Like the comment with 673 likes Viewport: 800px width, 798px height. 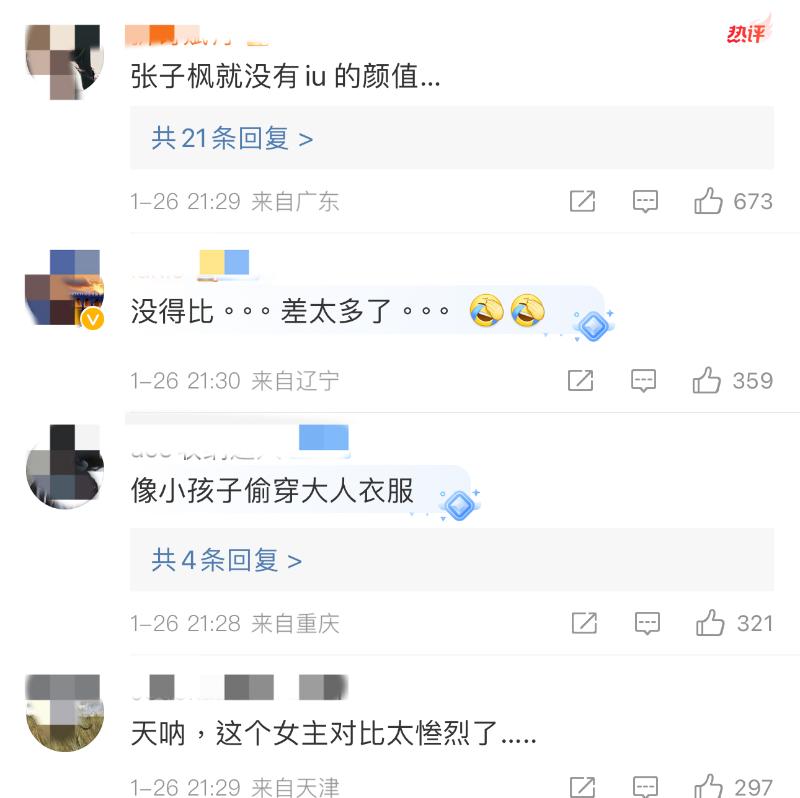pos(709,201)
